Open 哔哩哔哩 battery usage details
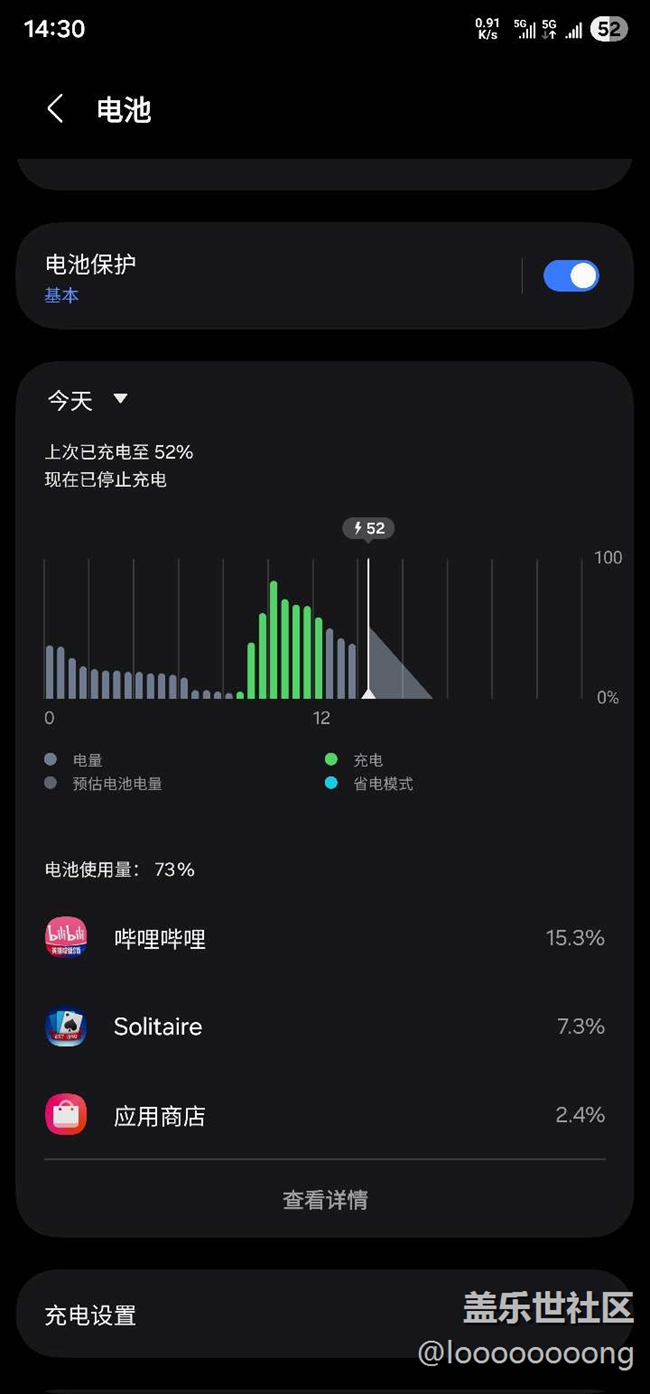650x1394 pixels. (324, 938)
